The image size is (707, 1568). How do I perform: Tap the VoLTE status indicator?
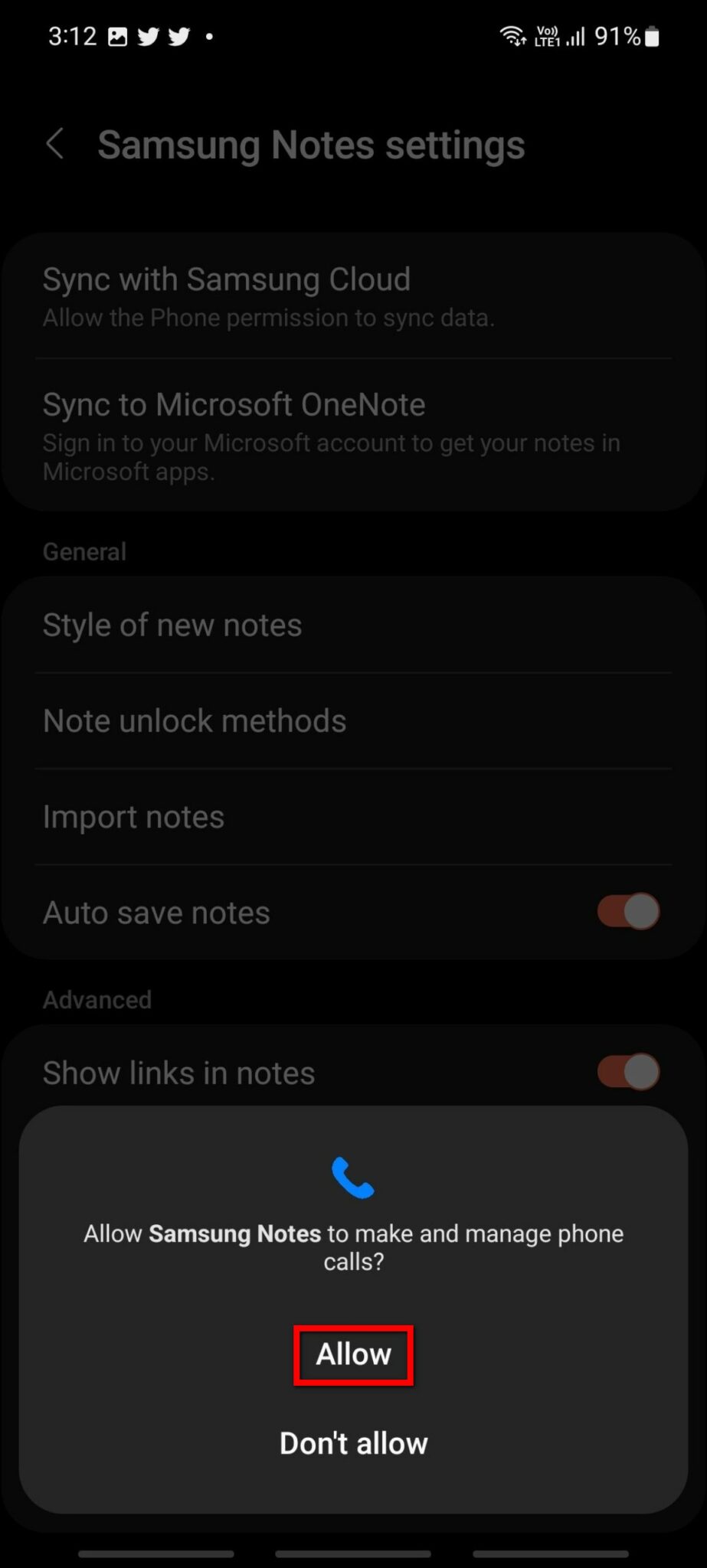pyautogui.click(x=548, y=34)
